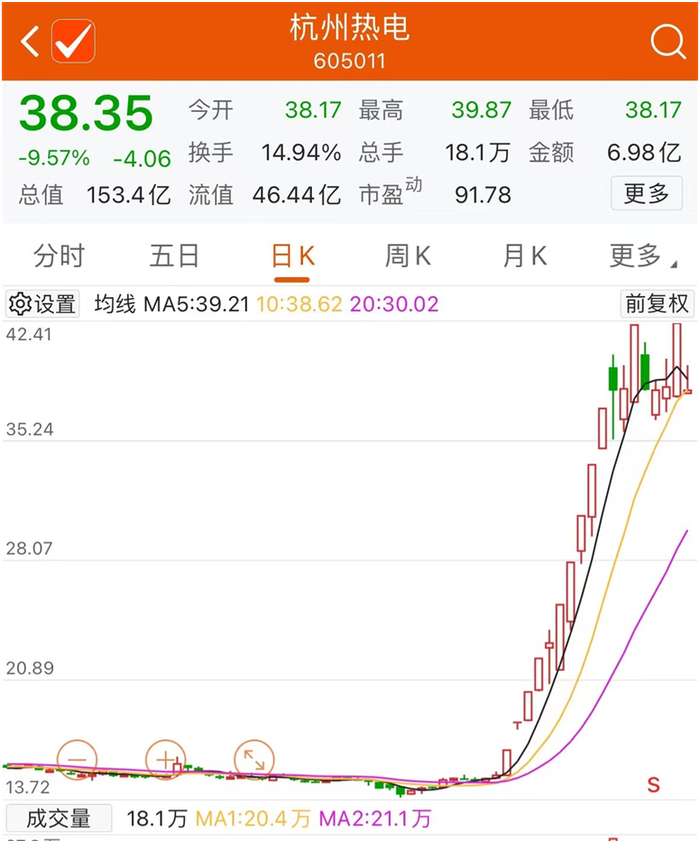Image resolution: width=700 pixels, height=843 pixels.
Task: Tap the 更多 button in quote details
Action: (x=646, y=193)
